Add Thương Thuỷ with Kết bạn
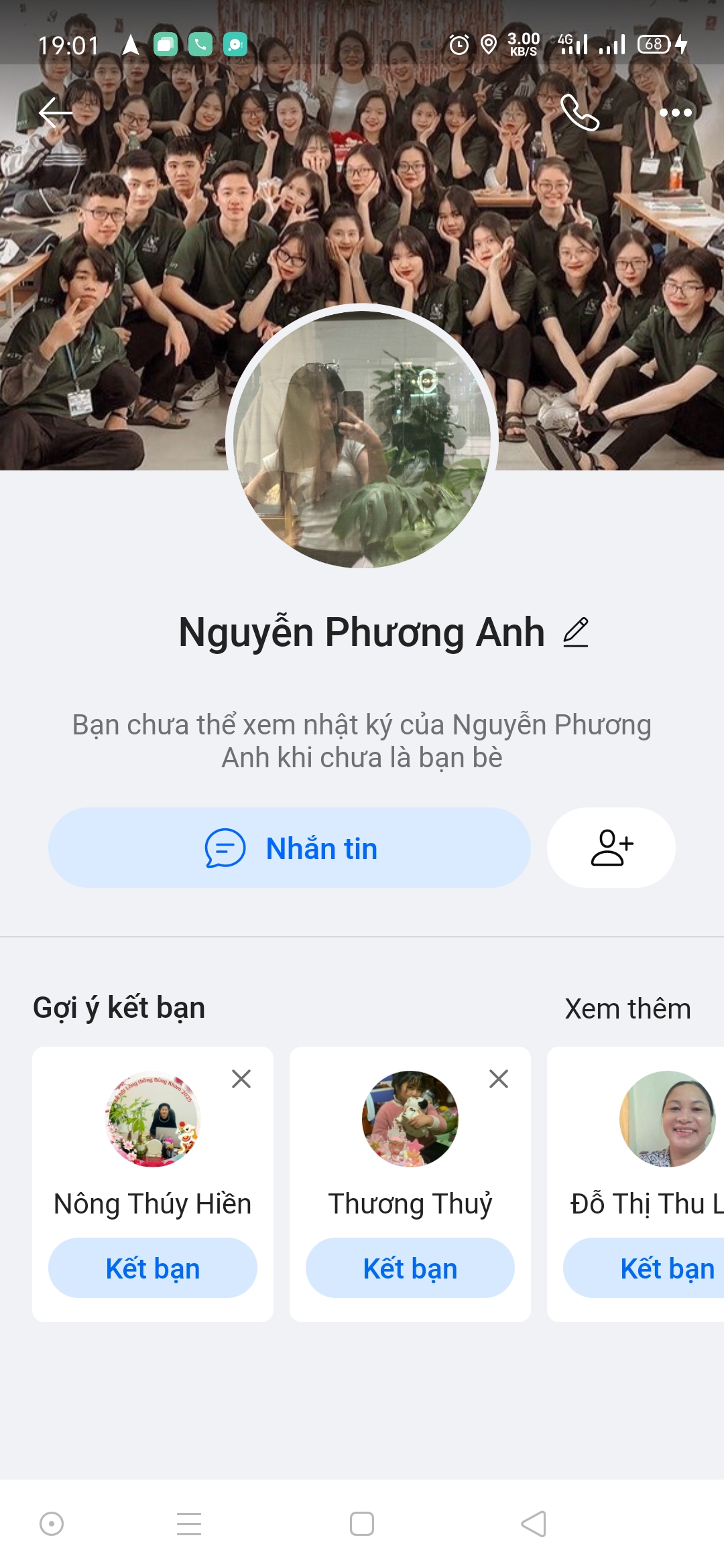The image size is (724, 1568). pos(410,1268)
